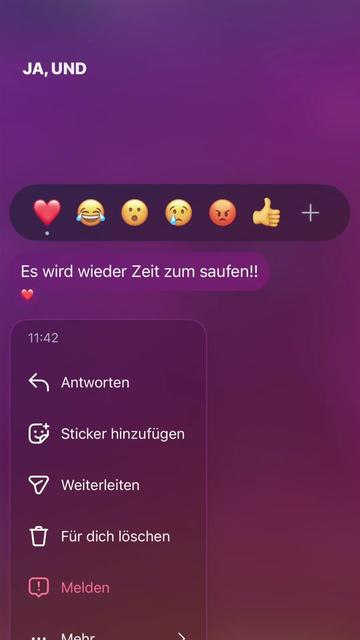This screenshot has width=360, height=640.
Task: Open more emoji reactions with plus
Action: click(310, 213)
